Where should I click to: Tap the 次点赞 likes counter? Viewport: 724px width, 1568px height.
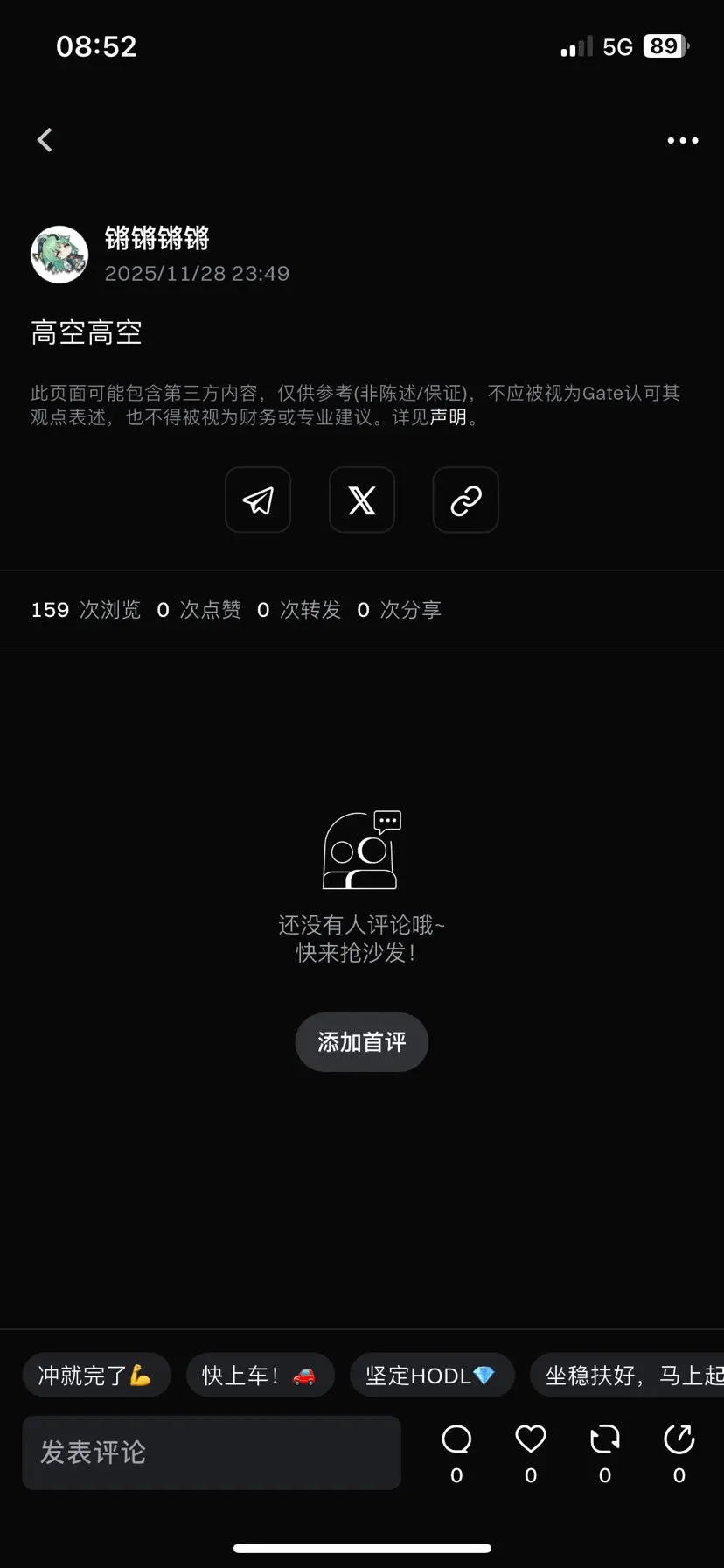[x=210, y=609]
